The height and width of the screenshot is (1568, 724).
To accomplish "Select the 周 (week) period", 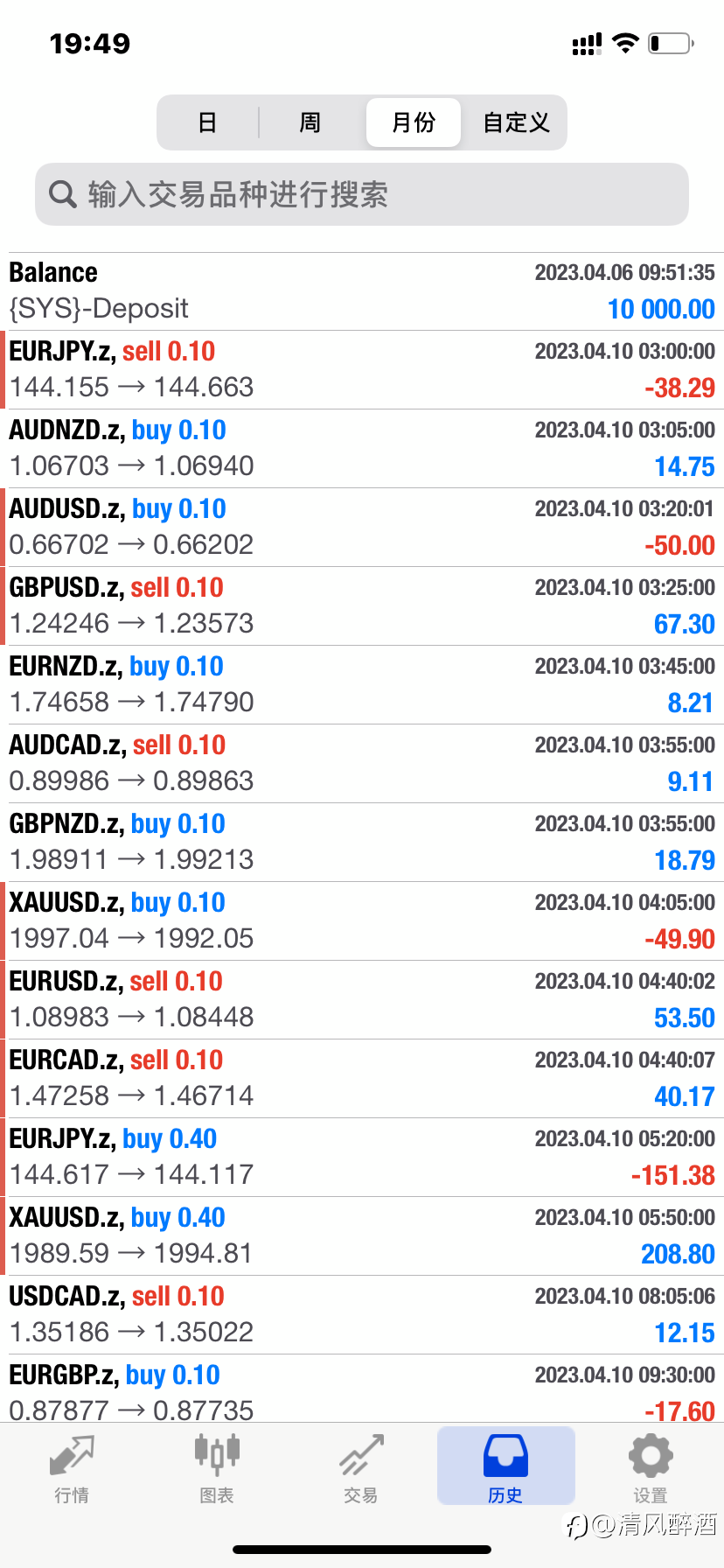I will (310, 122).
